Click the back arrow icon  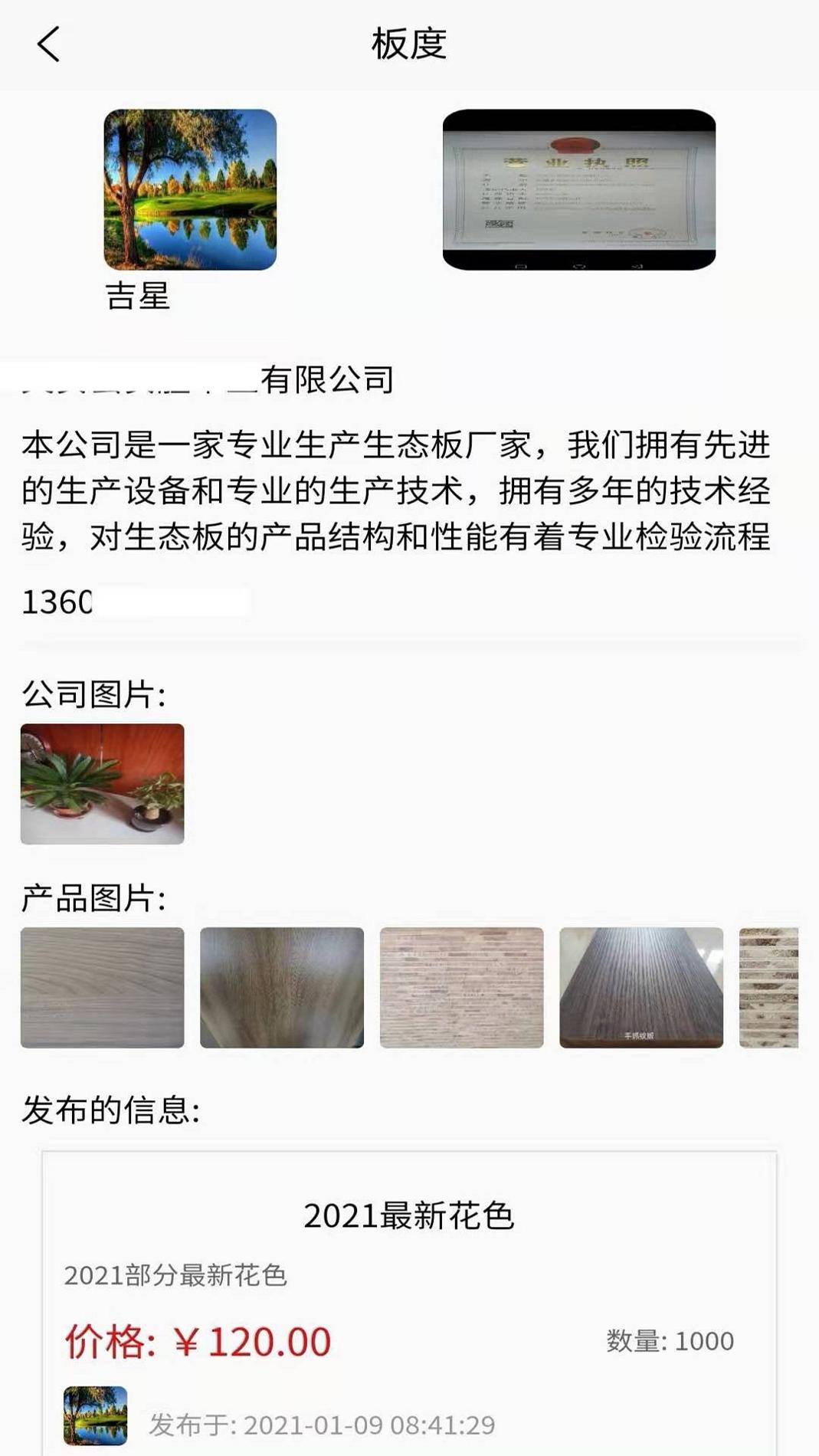click(48, 42)
